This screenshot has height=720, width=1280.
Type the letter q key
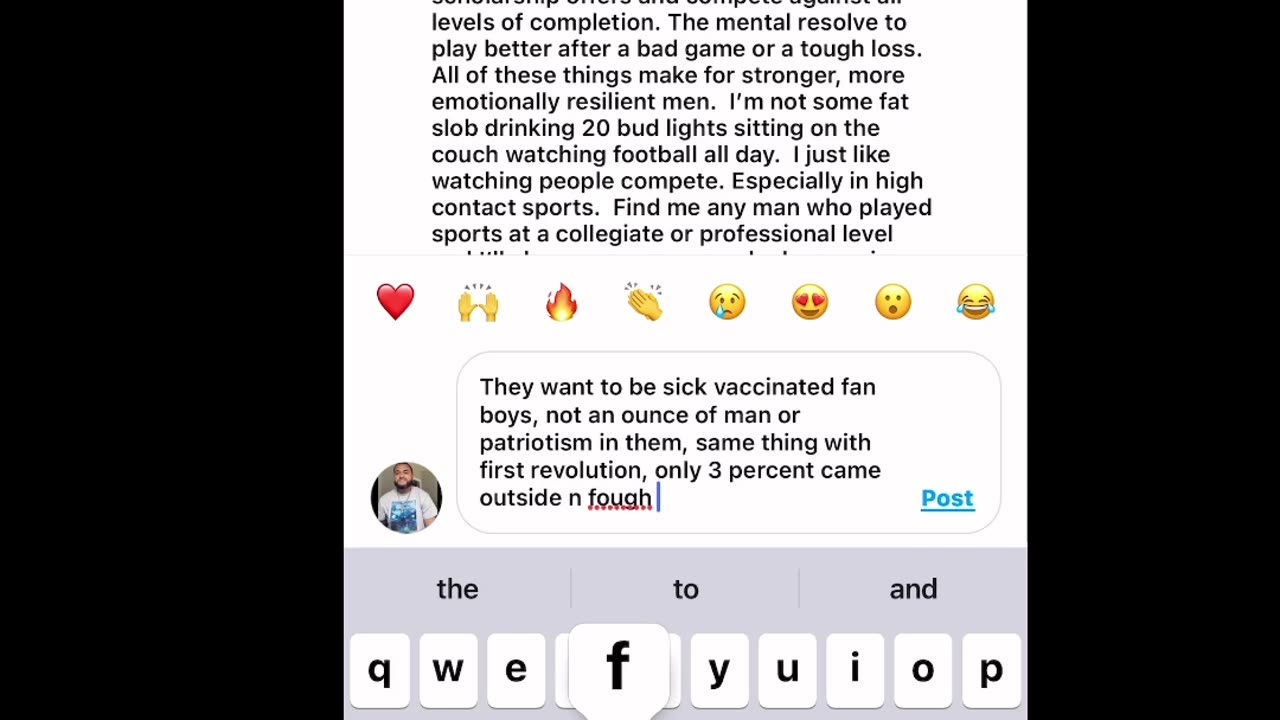(380, 670)
